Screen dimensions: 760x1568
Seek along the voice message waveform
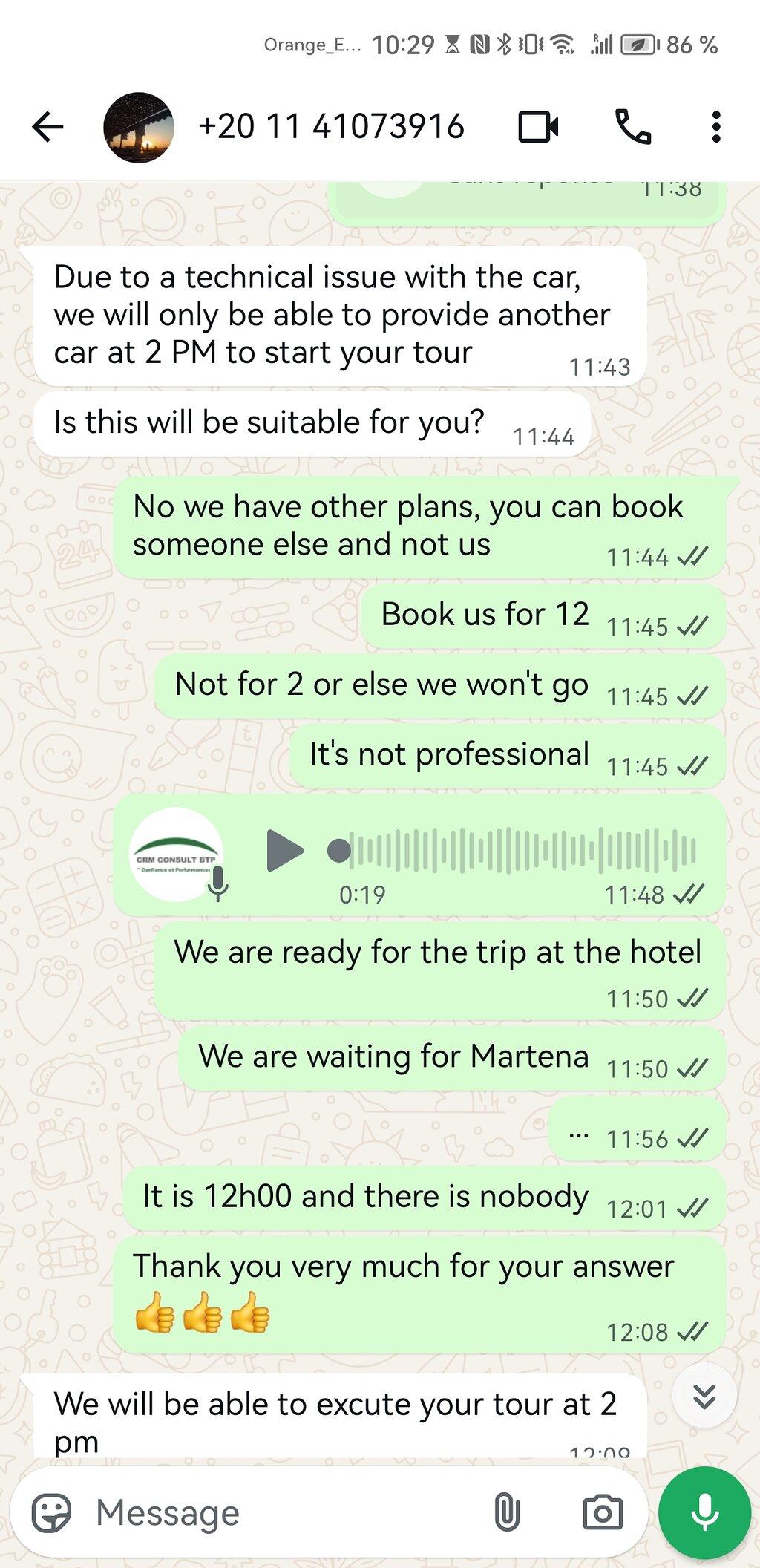click(511, 850)
